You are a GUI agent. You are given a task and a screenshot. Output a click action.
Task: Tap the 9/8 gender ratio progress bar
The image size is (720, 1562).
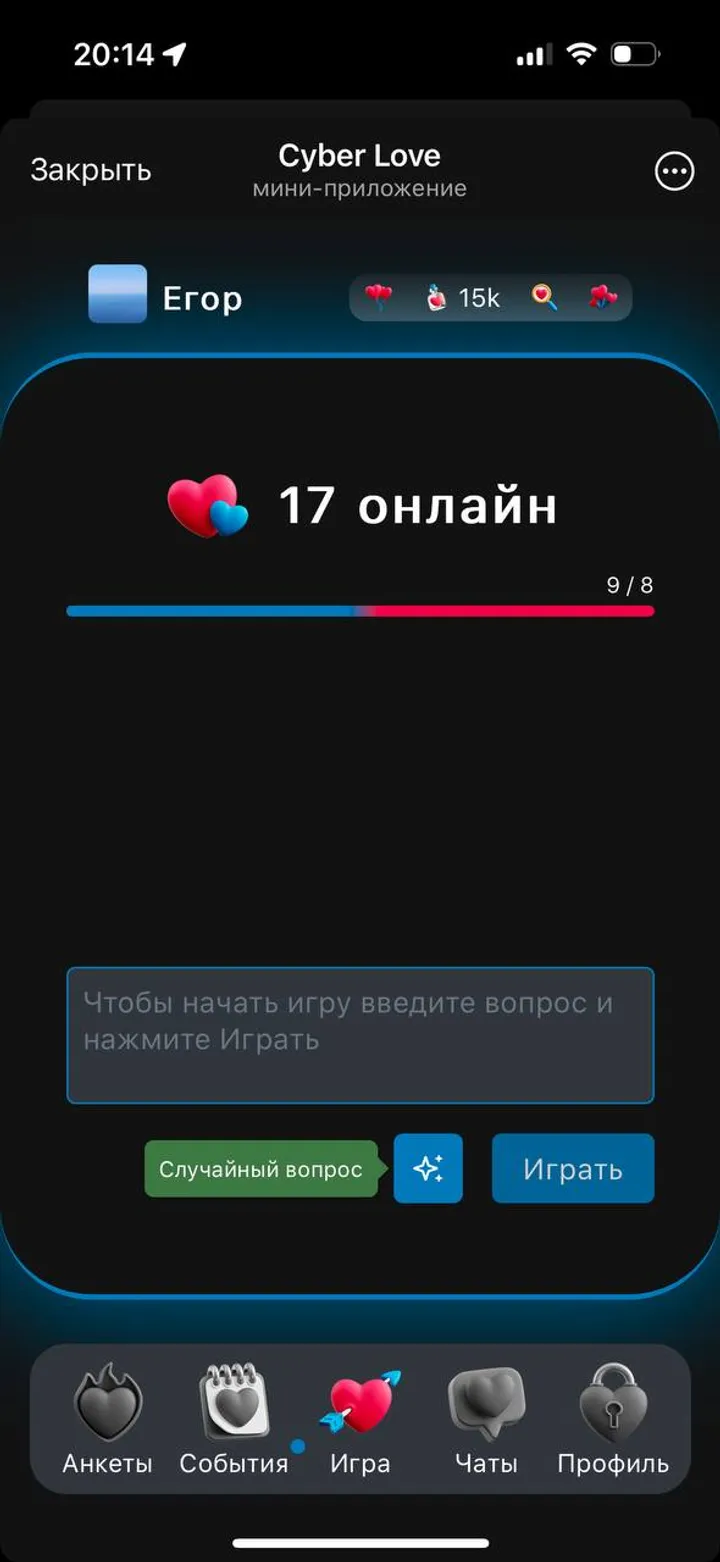(x=360, y=609)
